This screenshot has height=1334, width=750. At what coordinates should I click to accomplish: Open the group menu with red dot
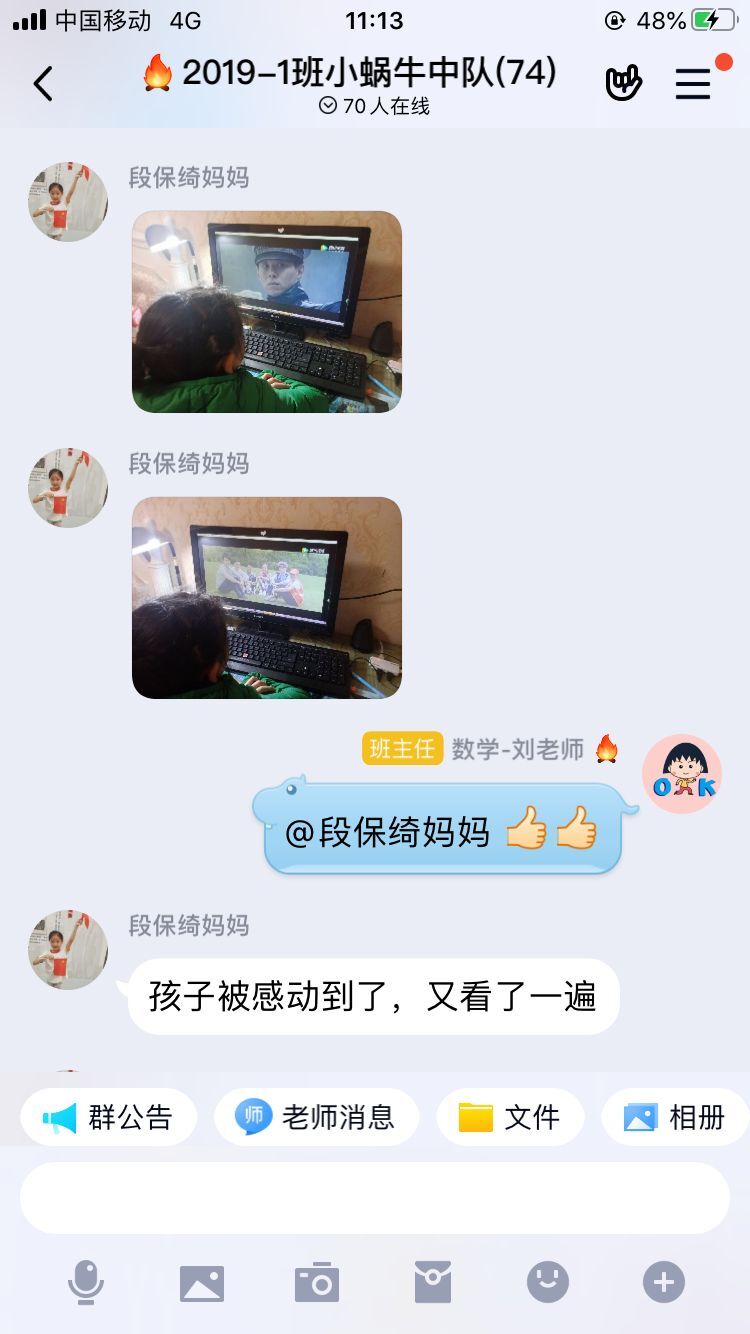[x=693, y=84]
